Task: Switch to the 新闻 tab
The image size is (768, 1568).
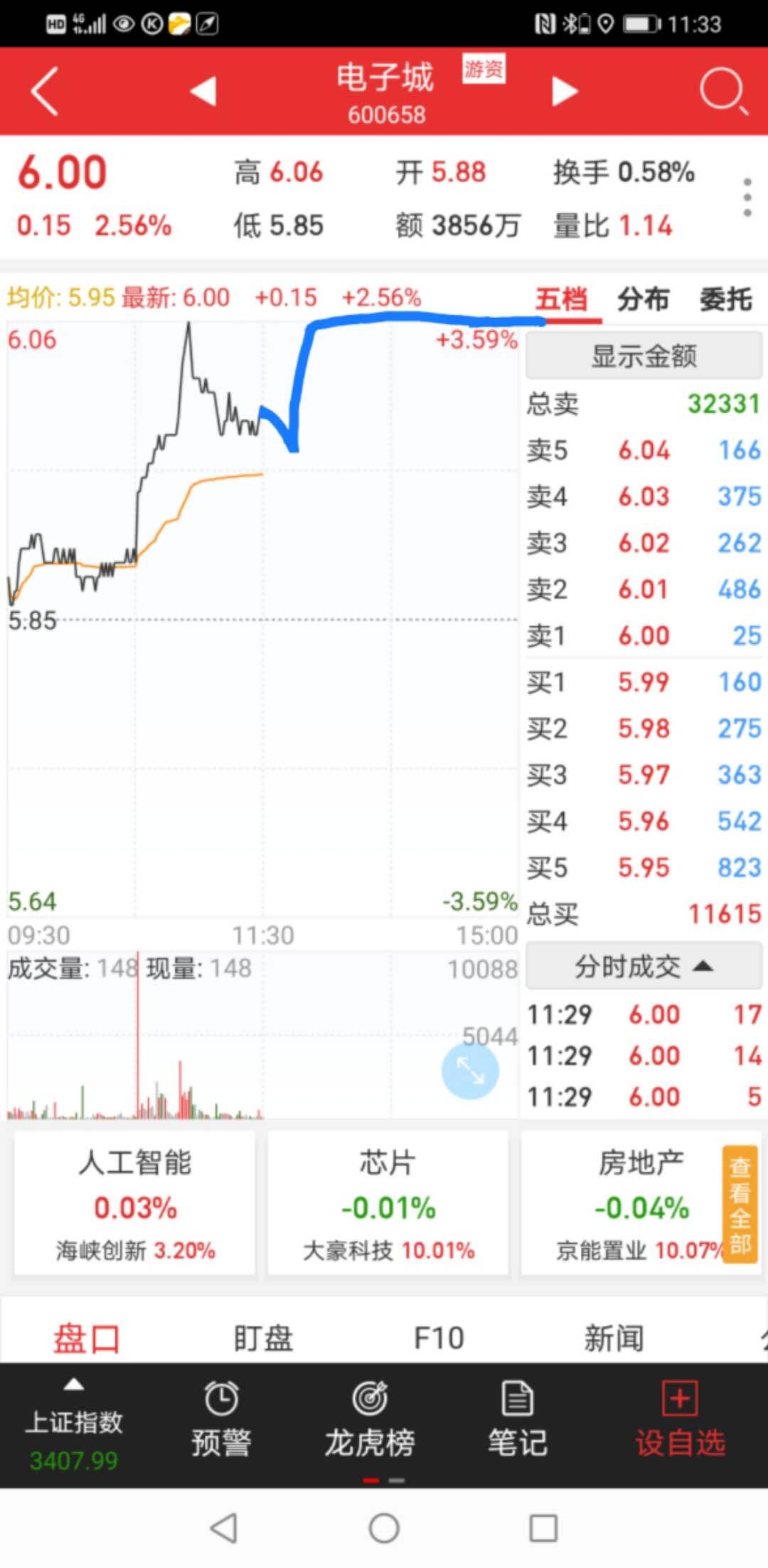Action: [614, 1337]
